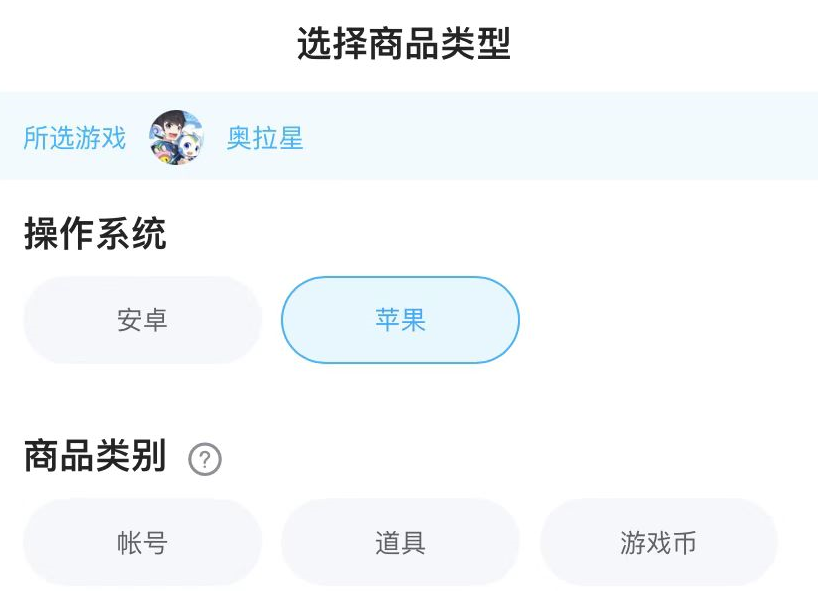This screenshot has height=591, width=820.
Task: Pick the 道具 product category
Action: (400, 543)
